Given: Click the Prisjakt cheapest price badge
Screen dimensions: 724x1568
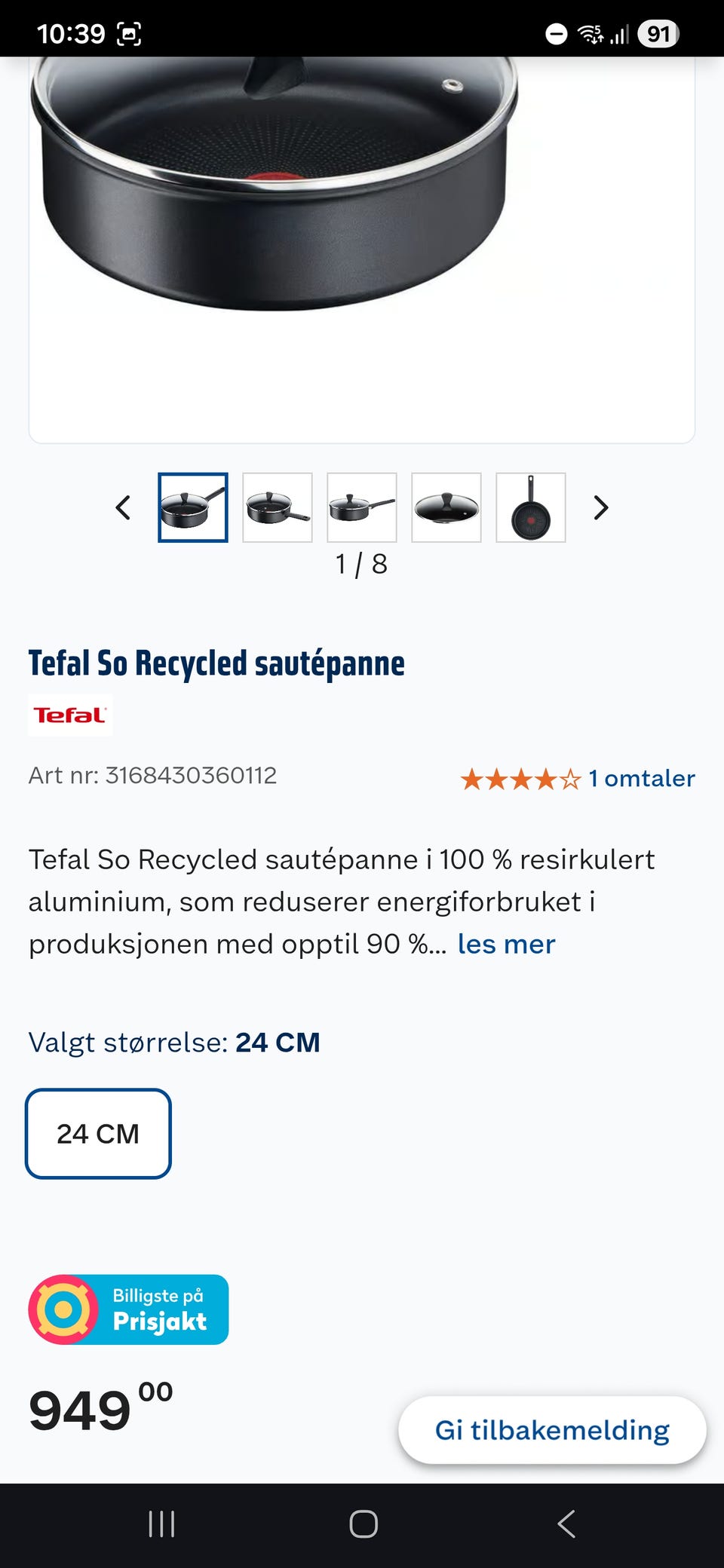Looking at the screenshot, I should point(128,1310).
